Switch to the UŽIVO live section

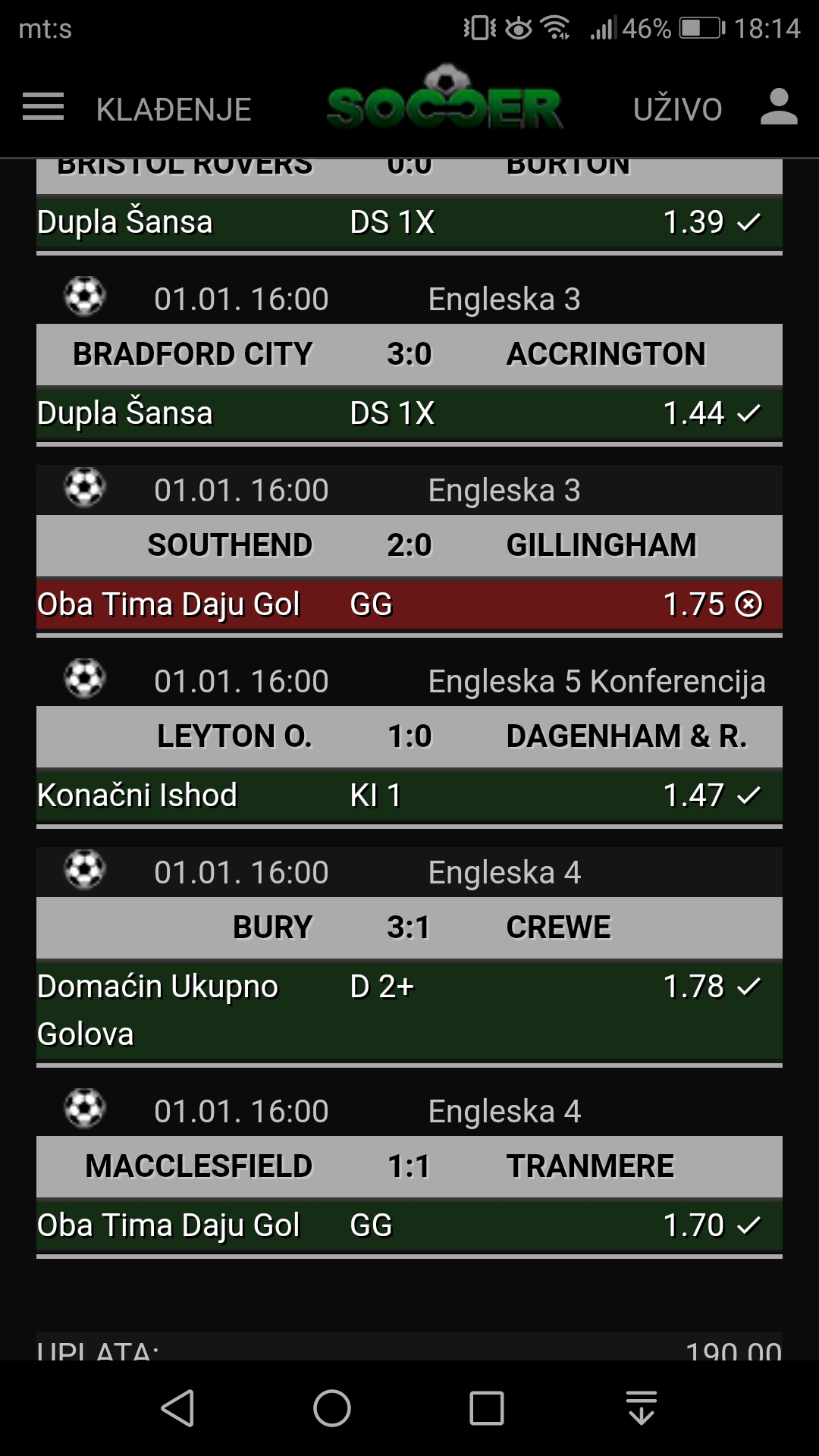click(x=677, y=109)
